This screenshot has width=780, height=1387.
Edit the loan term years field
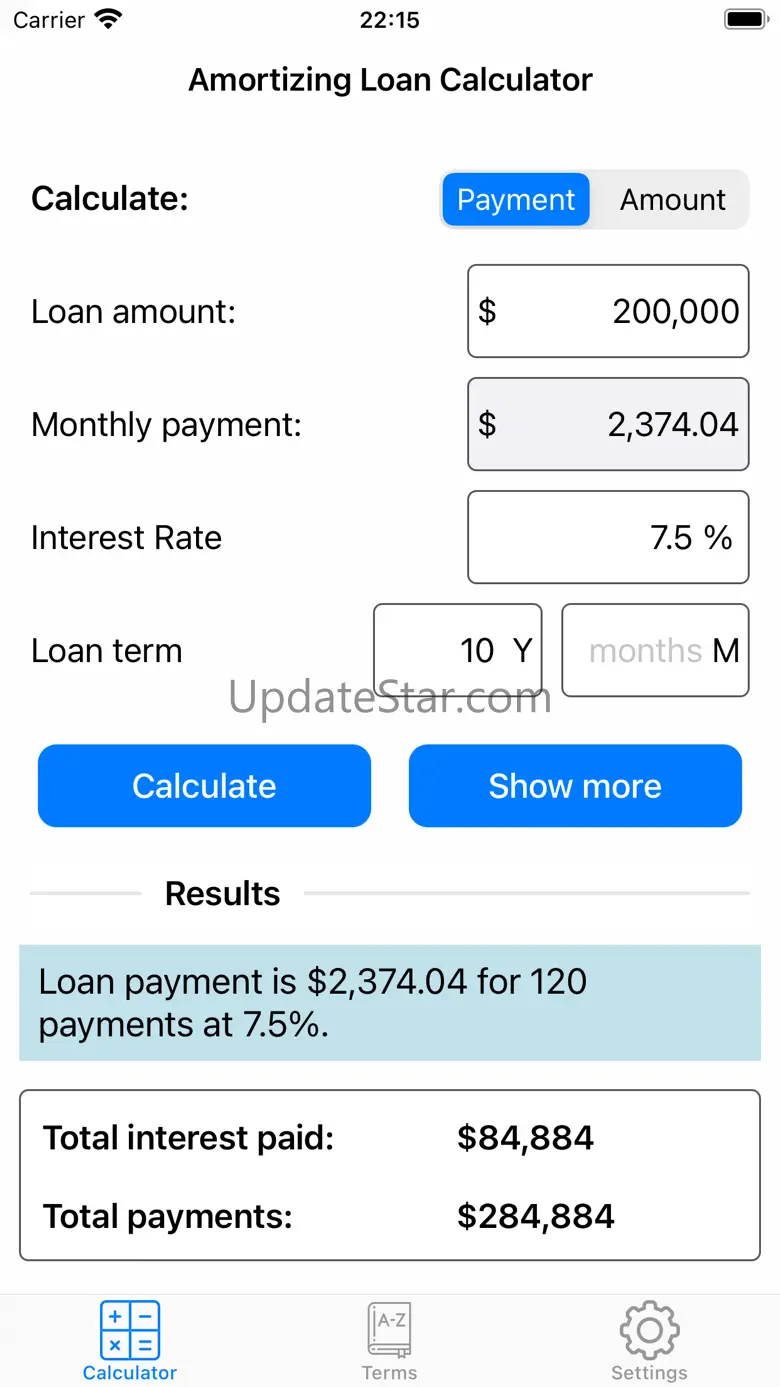tap(458, 650)
